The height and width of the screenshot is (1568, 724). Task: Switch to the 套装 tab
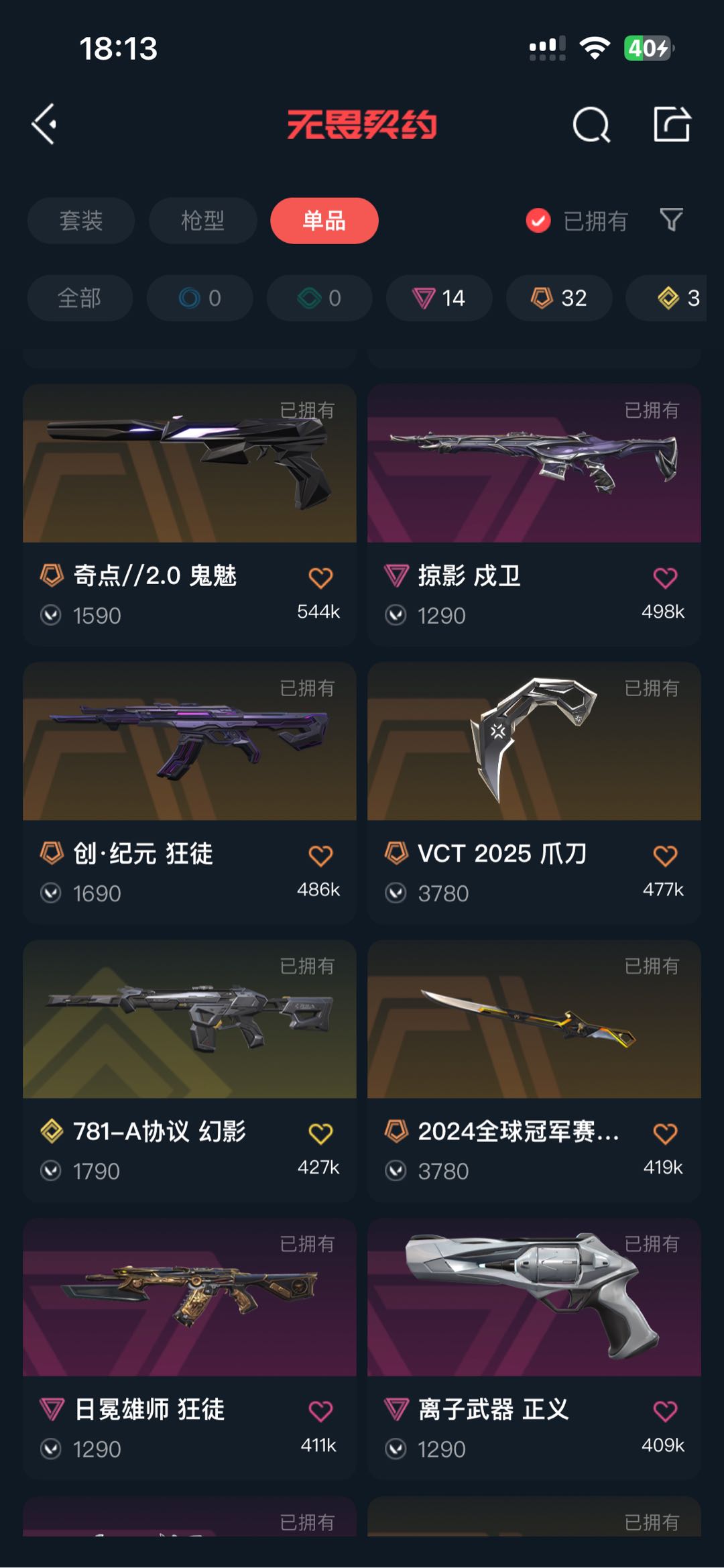click(x=81, y=221)
